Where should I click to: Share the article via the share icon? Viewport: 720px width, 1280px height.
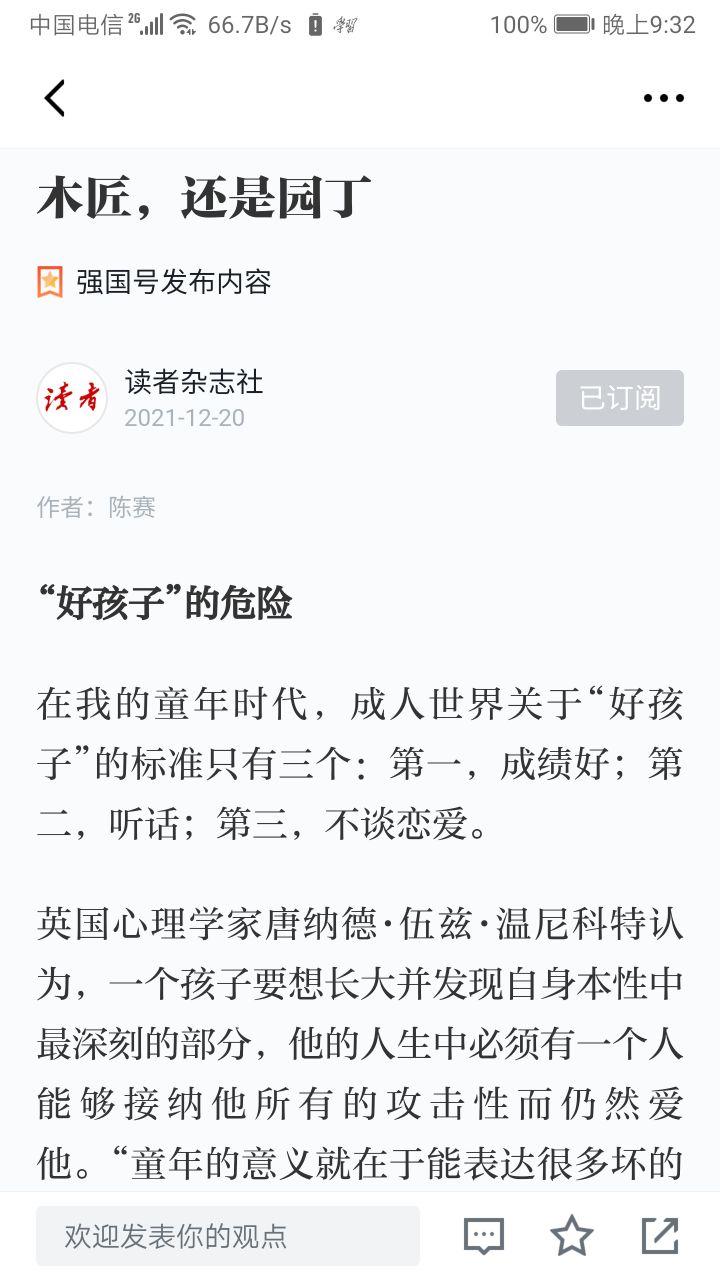pyautogui.click(x=660, y=1236)
